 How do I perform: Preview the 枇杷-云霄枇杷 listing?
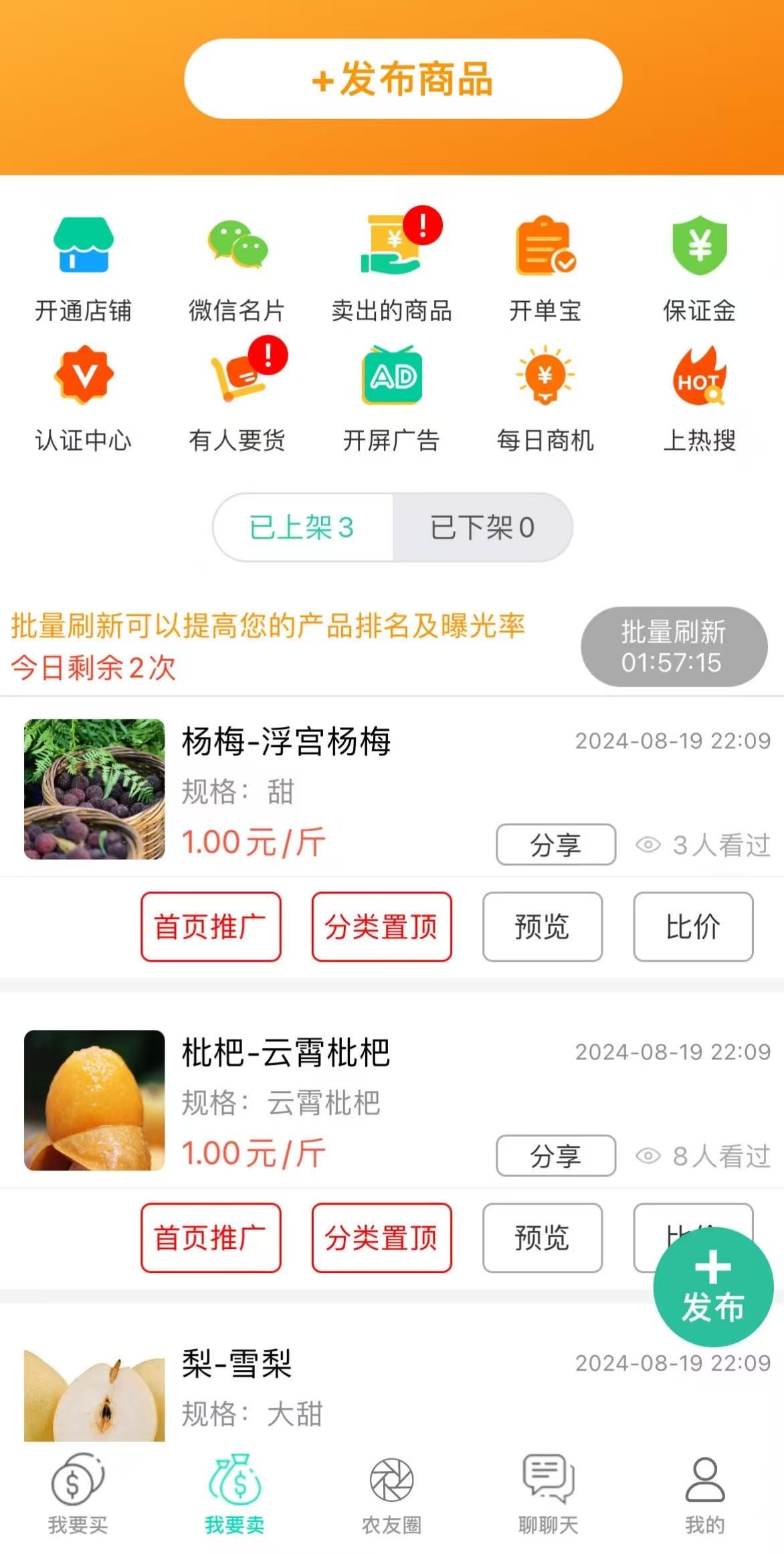click(542, 1238)
